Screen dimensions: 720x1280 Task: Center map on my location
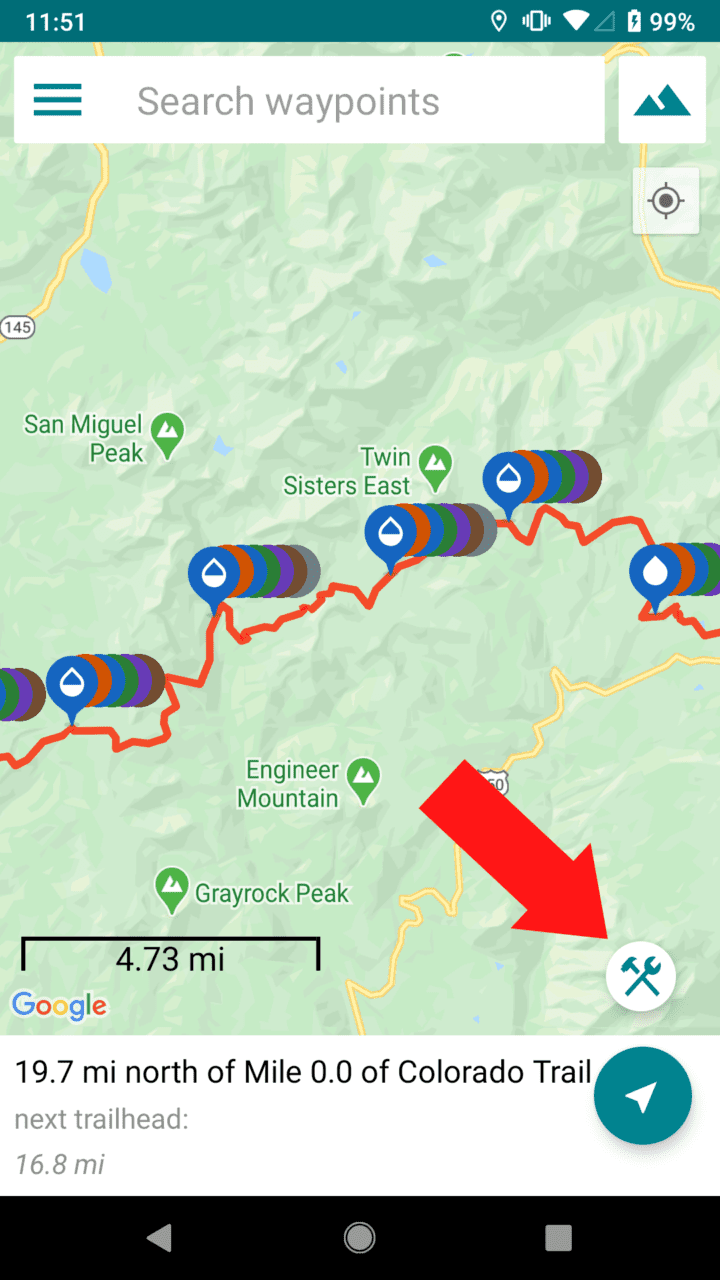tap(666, 201)
